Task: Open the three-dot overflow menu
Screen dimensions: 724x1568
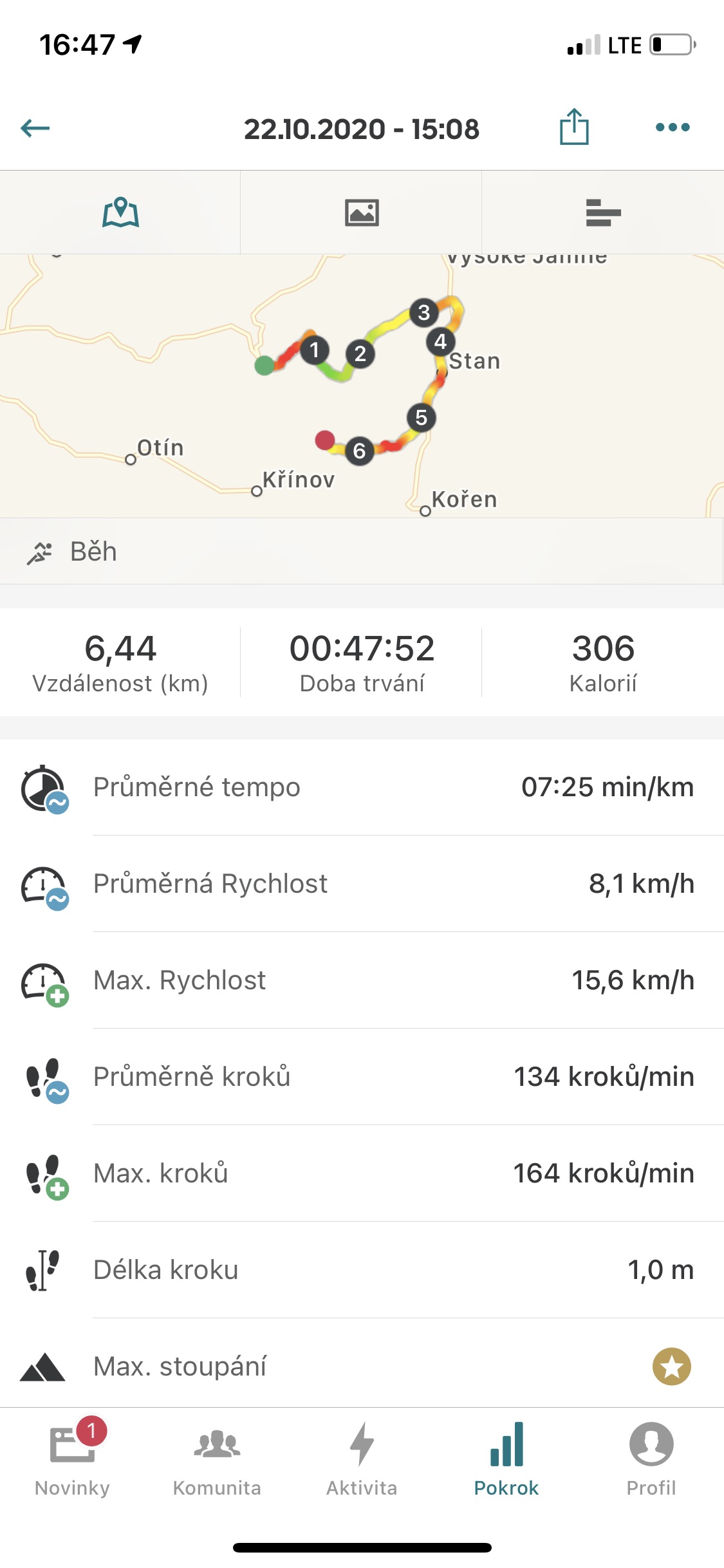Action: pos(673,127)
